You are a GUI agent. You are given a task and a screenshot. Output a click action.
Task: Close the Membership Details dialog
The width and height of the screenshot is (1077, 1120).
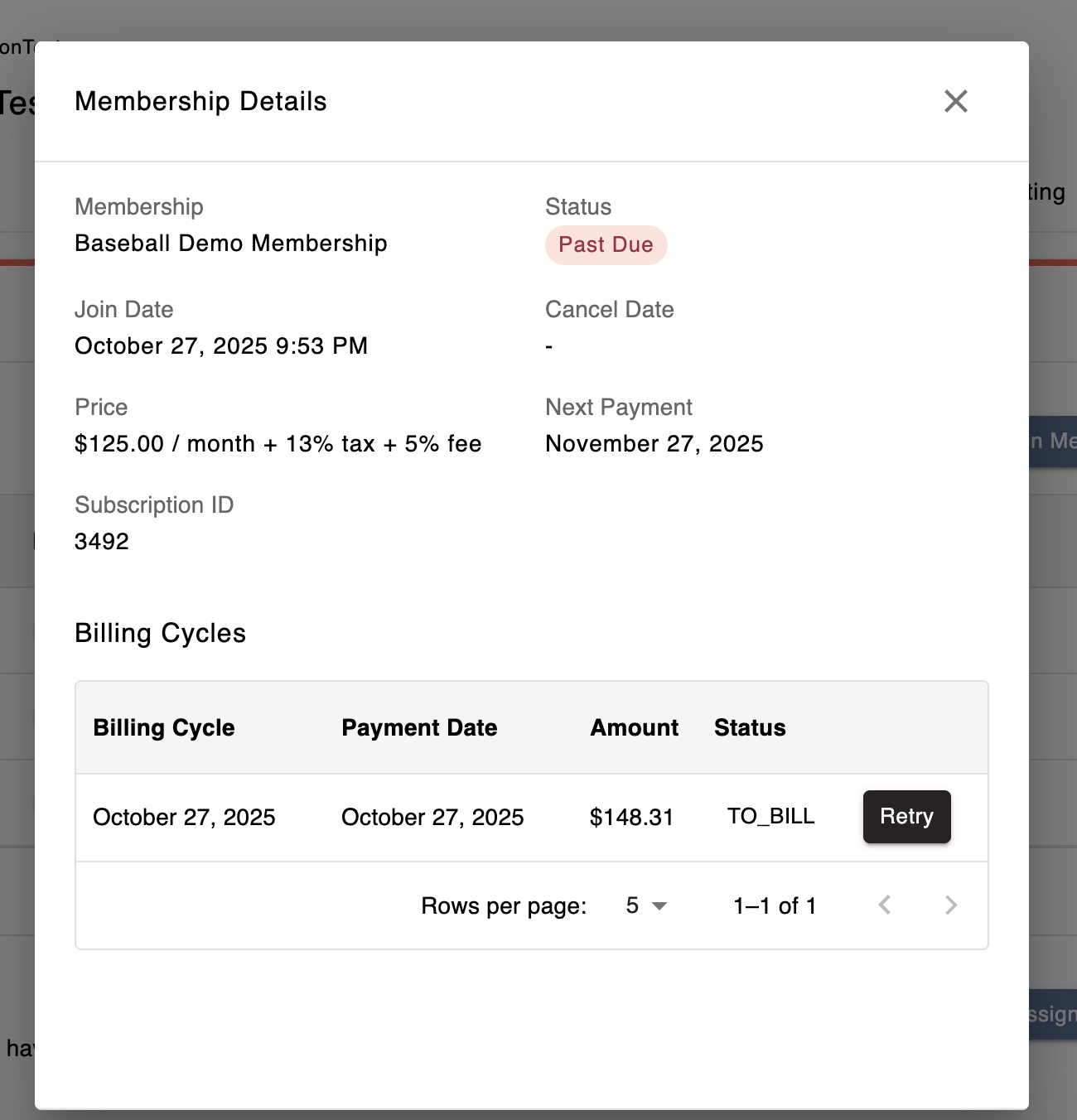(x=955, y=101)
